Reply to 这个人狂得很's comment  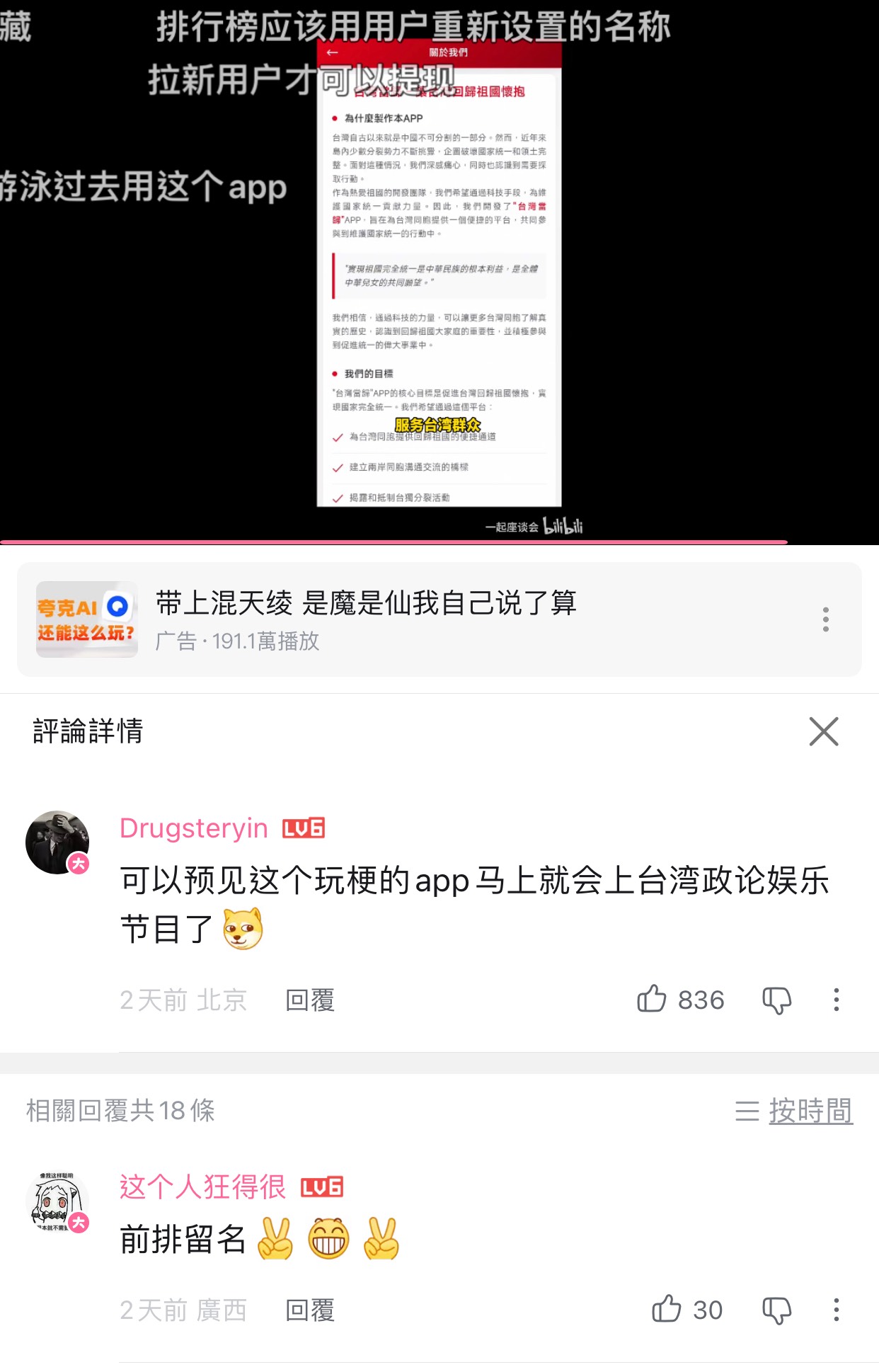(x=309, y=1310)
